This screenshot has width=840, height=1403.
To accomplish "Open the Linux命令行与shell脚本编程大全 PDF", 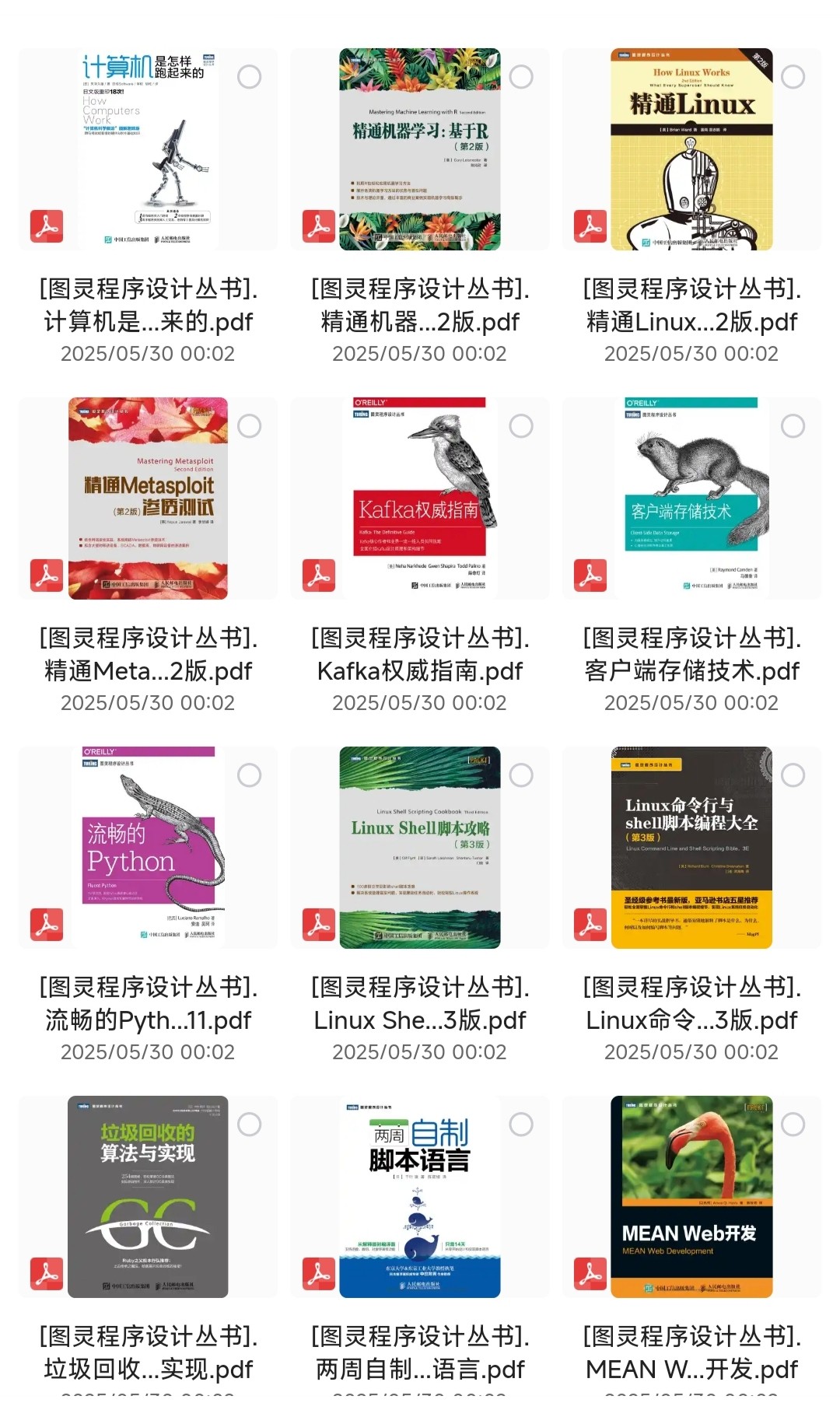I will [x=691, y=848].
